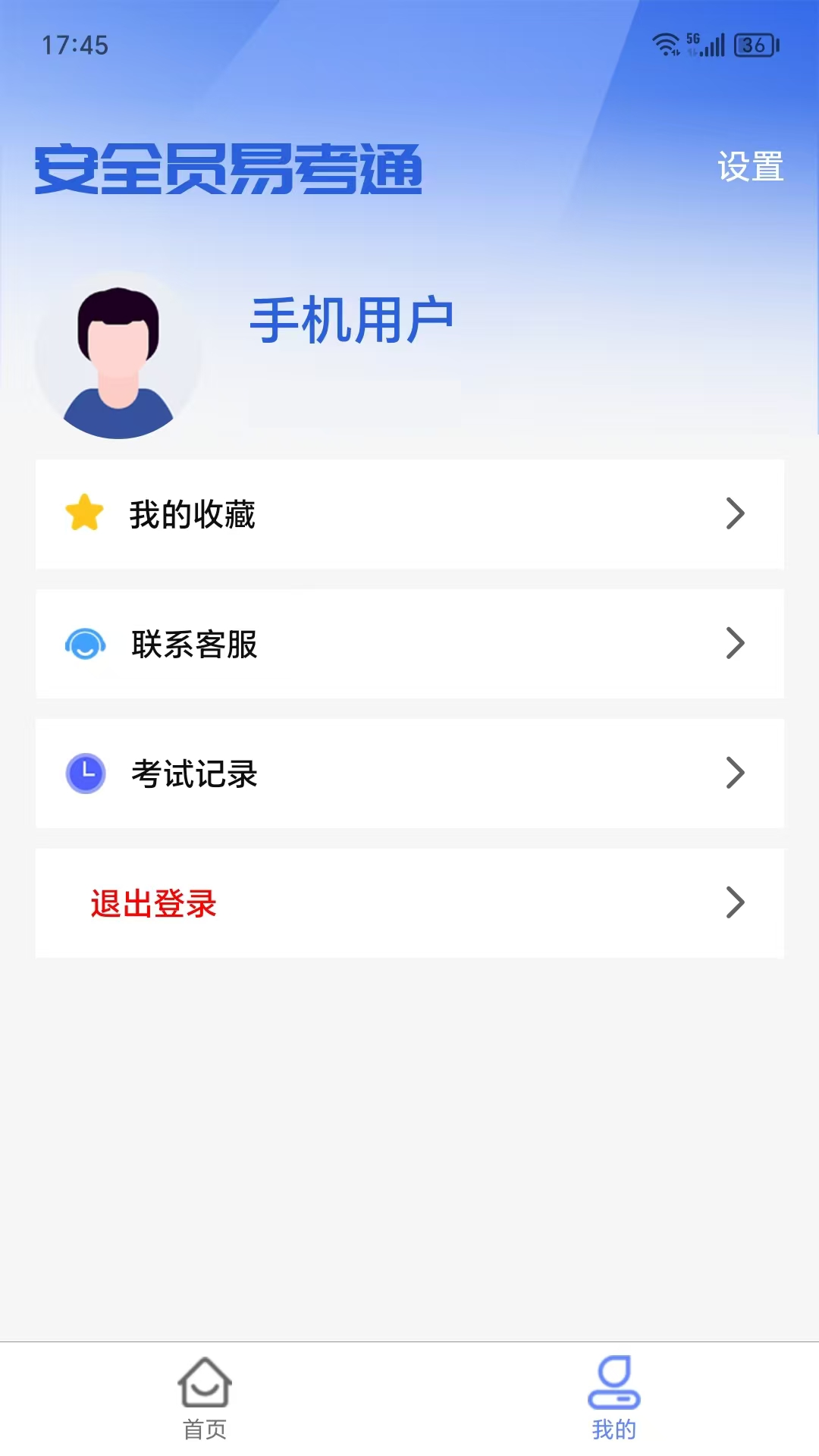
Task: Select the 我的收藏 list row
Action: 409,514
